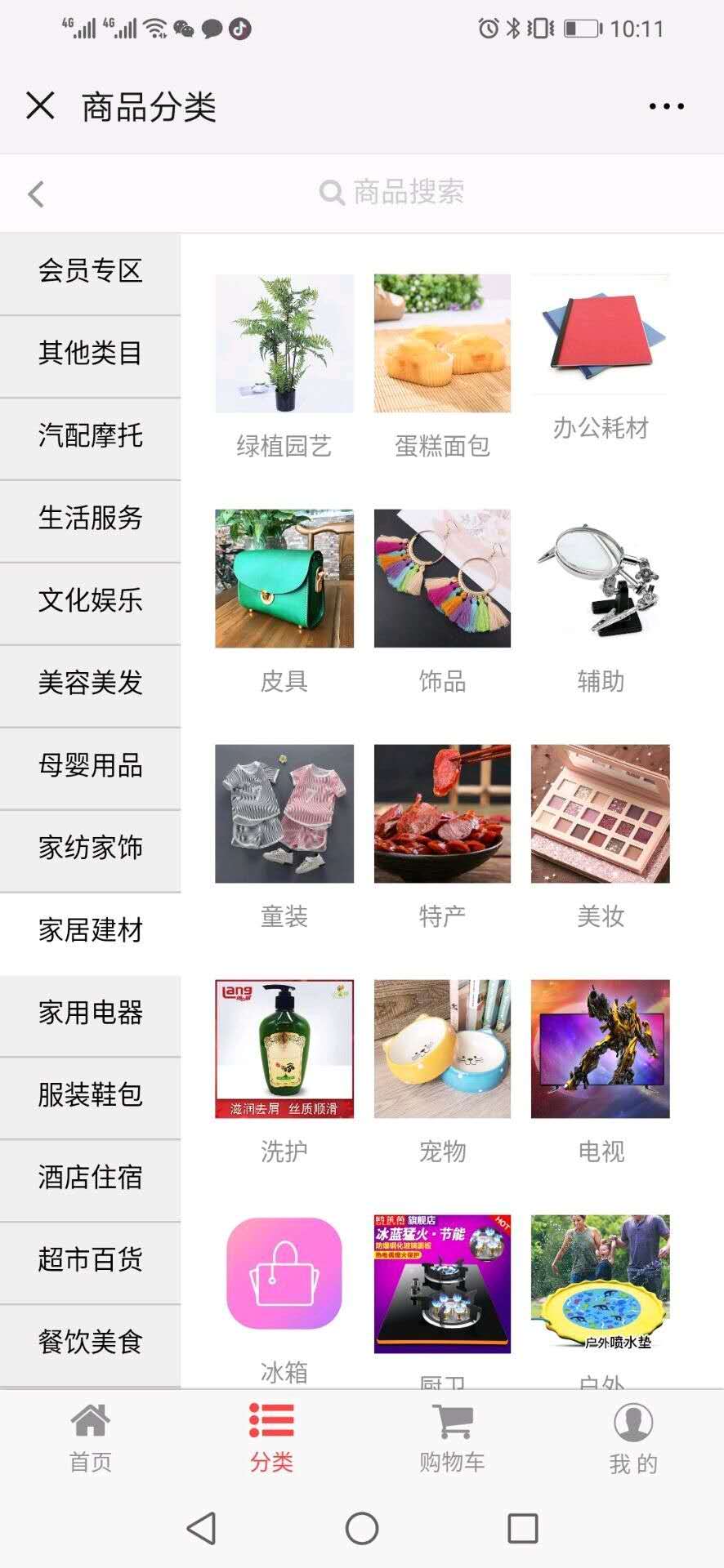Open the 母婴用品 category
Image resolution: width=724 pixels, height=1568 pixels.
point(90,765)
